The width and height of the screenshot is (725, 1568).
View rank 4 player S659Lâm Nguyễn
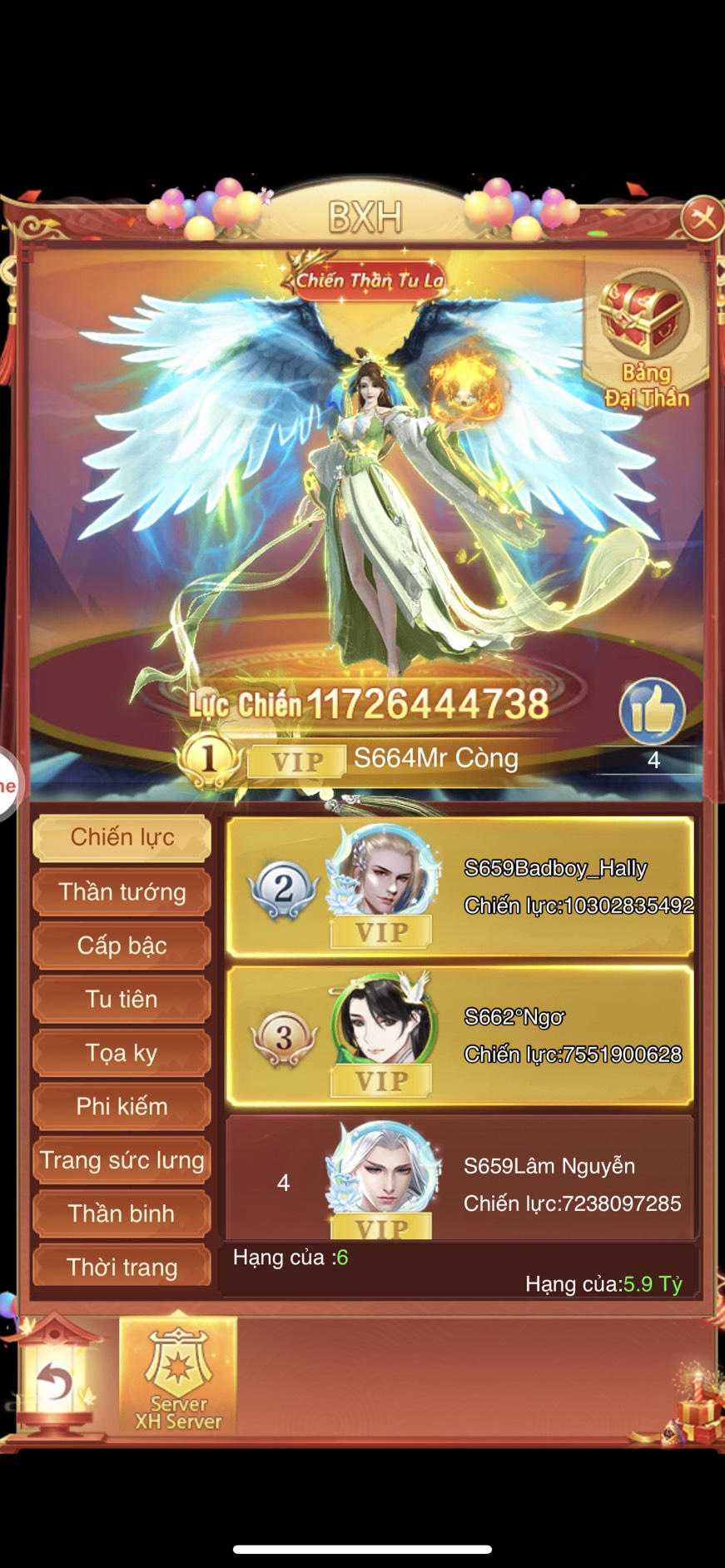point(459,1182)
